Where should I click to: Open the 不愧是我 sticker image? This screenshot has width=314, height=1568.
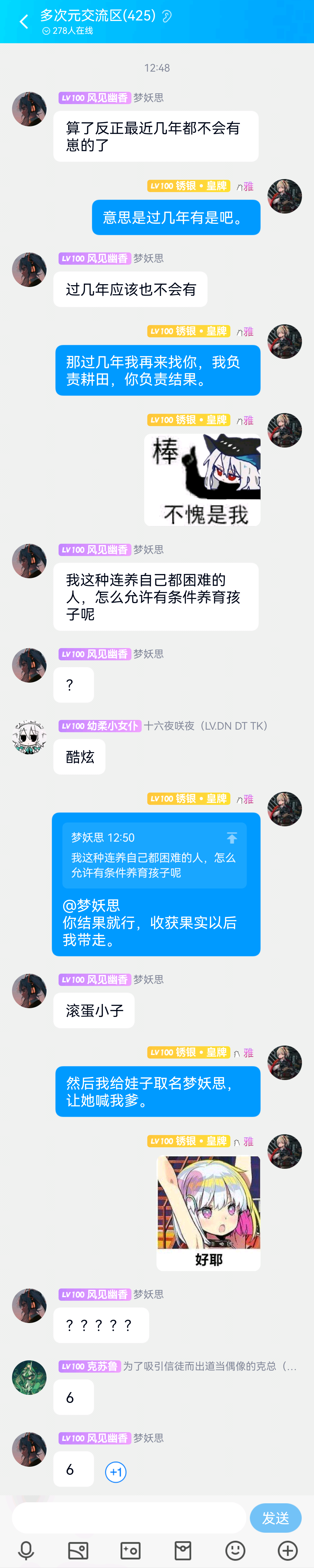click(x=202, y=480)
